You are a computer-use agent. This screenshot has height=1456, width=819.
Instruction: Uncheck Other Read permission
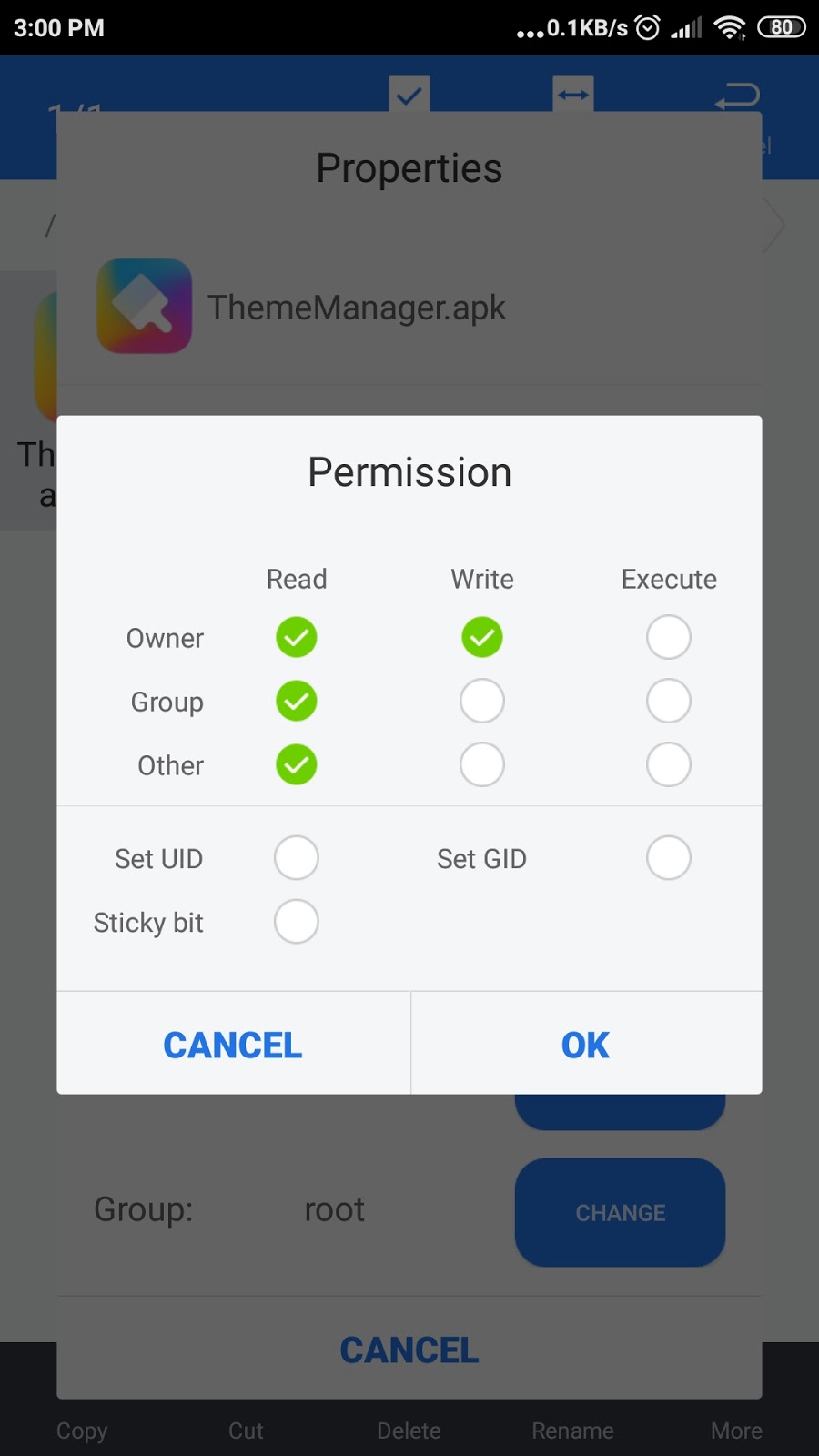coord(297,764)
